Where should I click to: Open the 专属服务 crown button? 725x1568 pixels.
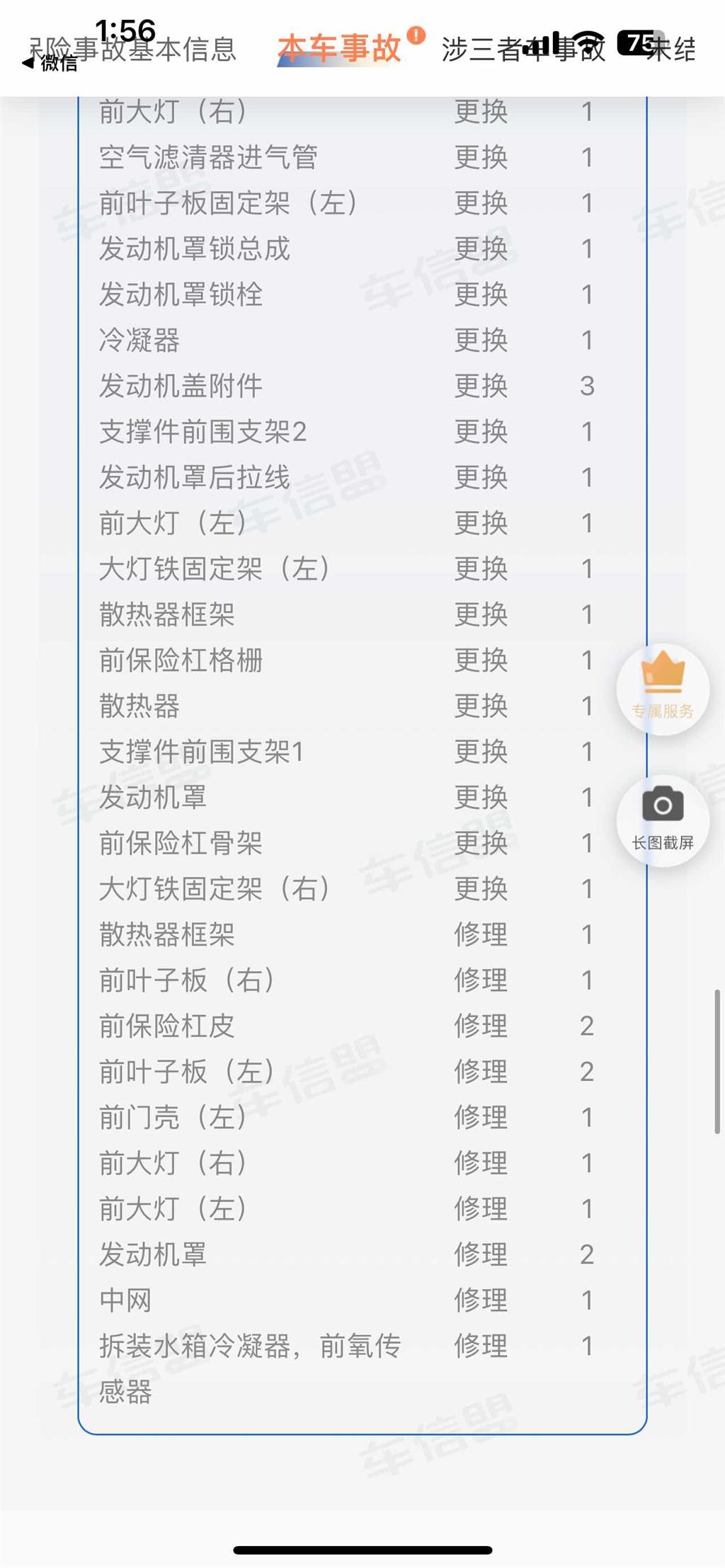[x=663, y=688]
